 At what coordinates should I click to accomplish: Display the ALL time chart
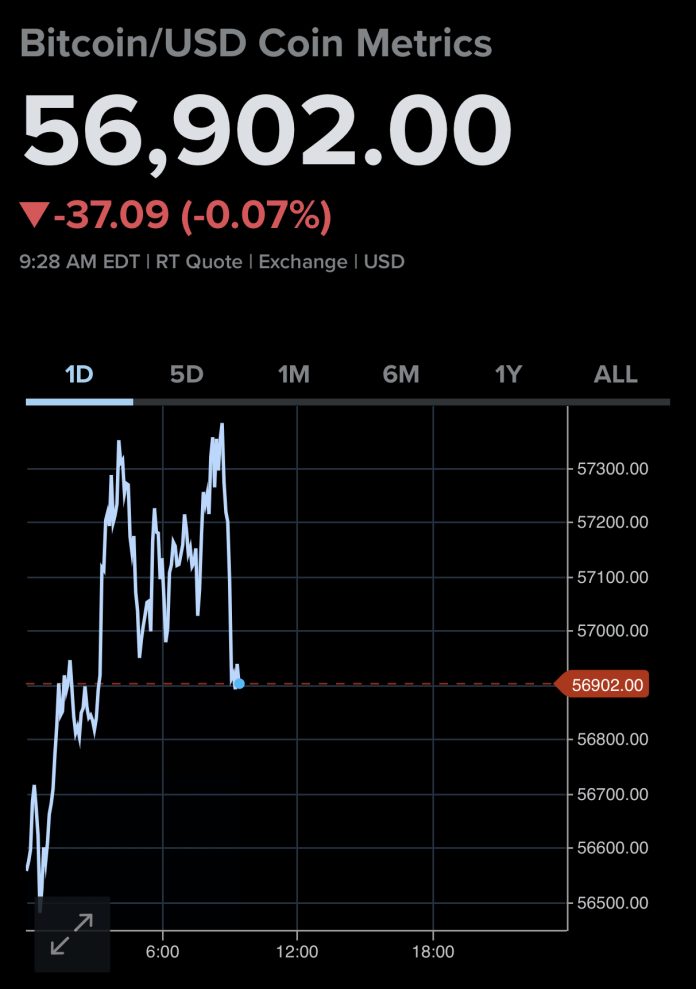(x=615, y=375)
